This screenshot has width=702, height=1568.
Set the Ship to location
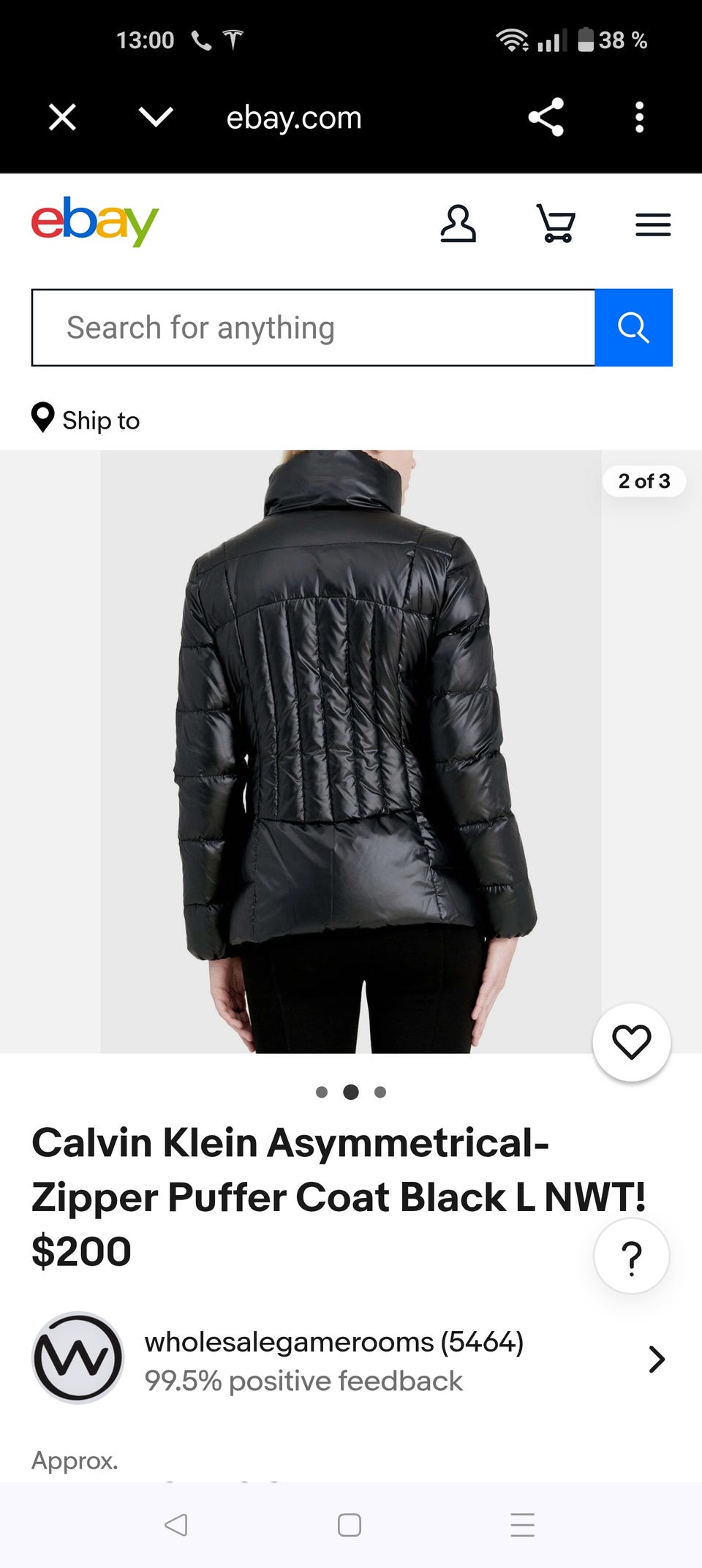point(86,420)
